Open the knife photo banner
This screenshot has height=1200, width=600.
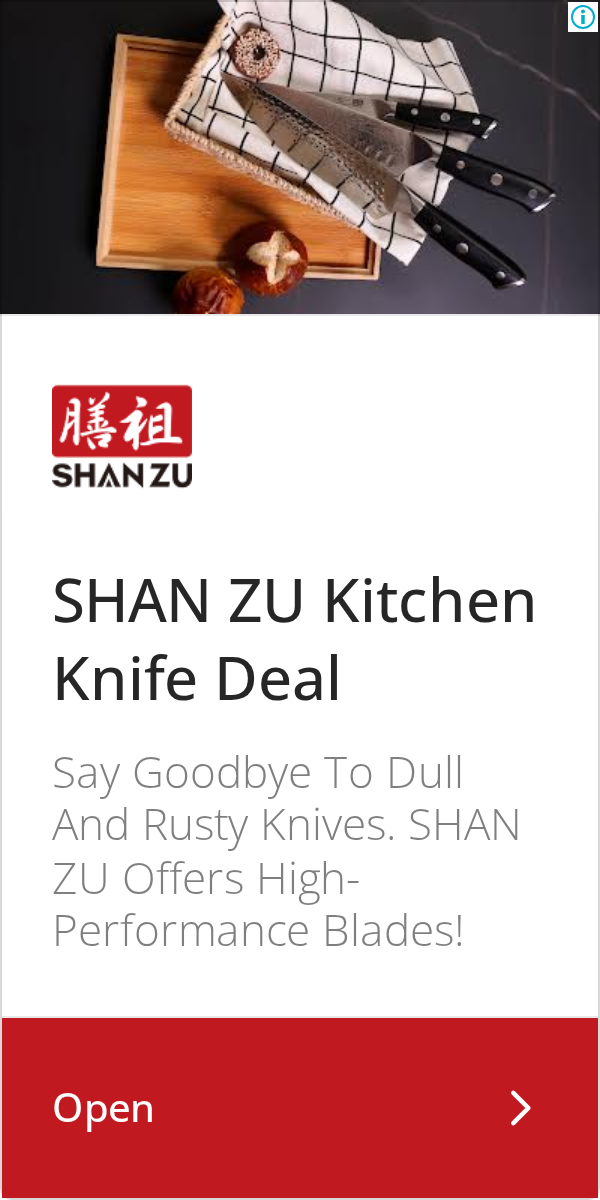(x=300, y=157)
